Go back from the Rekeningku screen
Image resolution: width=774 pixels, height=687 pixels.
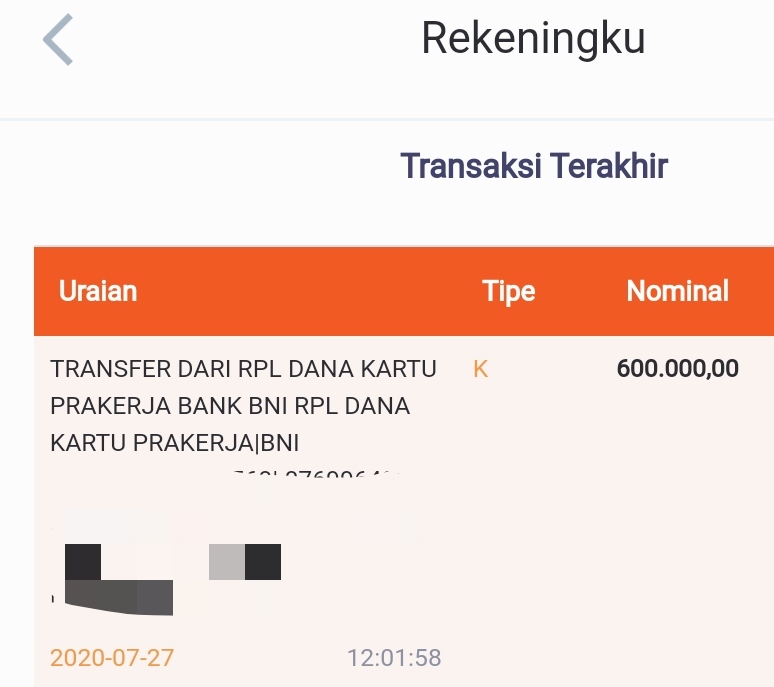[58, 41]
